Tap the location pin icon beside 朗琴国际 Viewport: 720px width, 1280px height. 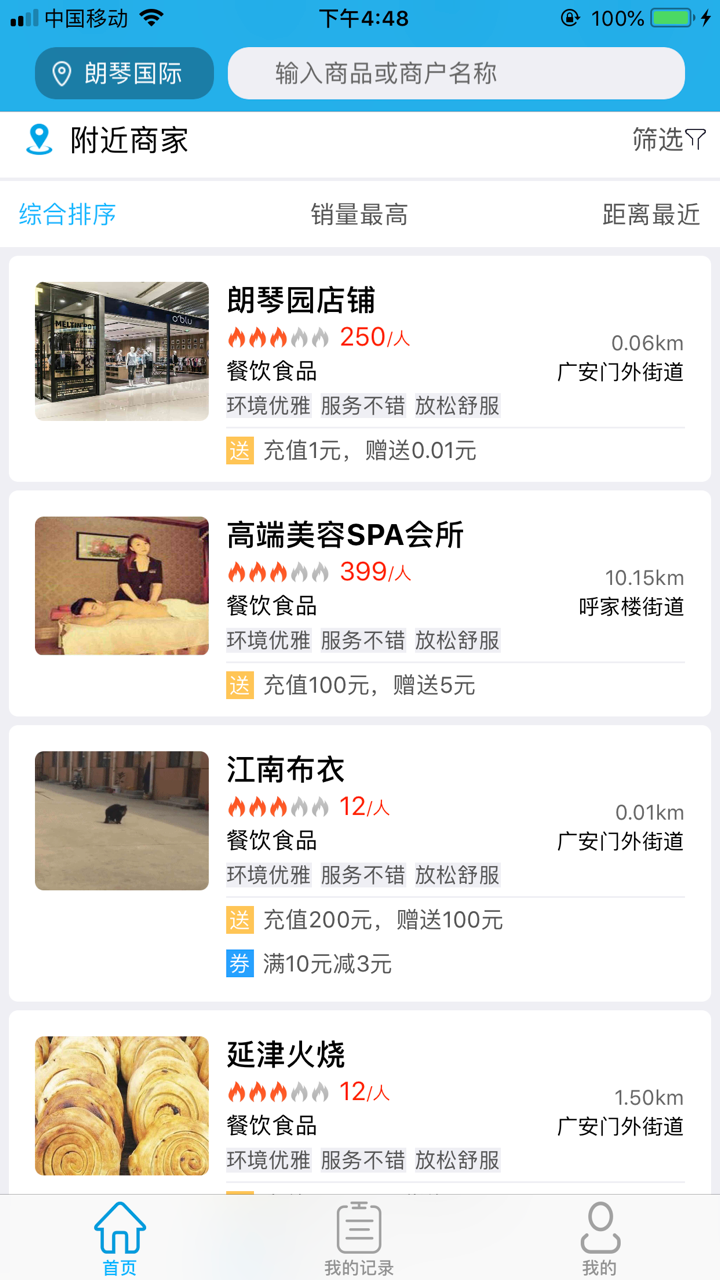(62, 72)
